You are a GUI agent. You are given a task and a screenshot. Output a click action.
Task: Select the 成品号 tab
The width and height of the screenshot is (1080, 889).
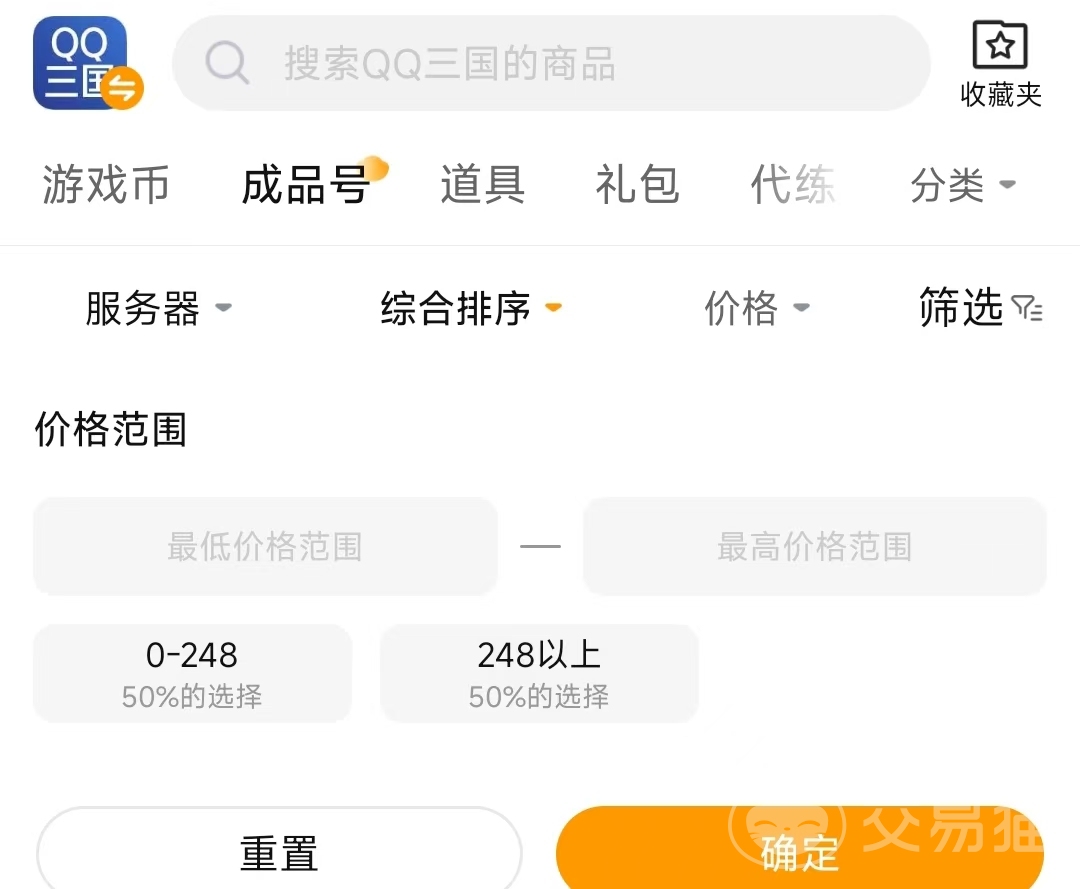pos(306,186)
